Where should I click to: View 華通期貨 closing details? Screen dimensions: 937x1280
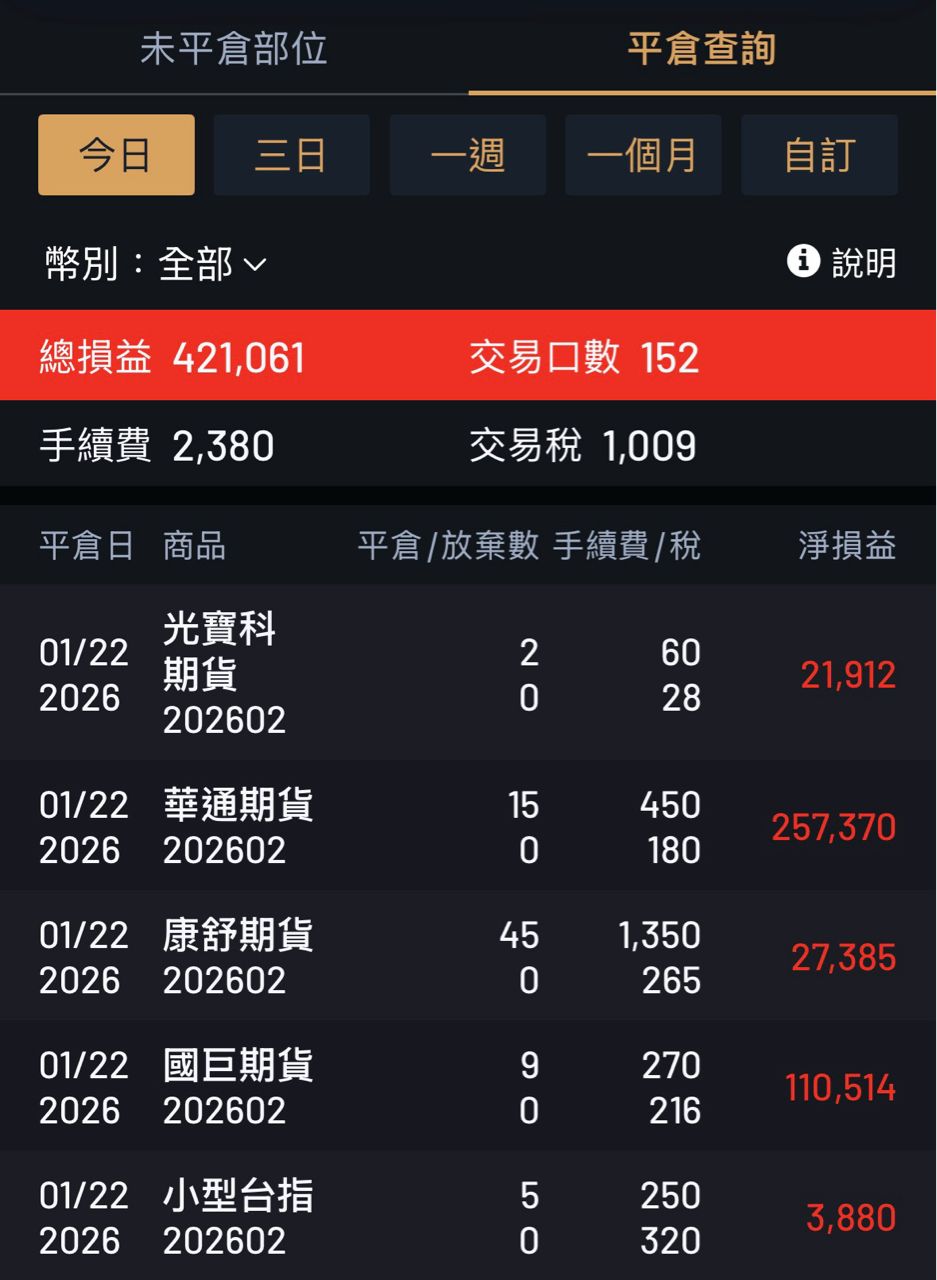tap(468, 827)
